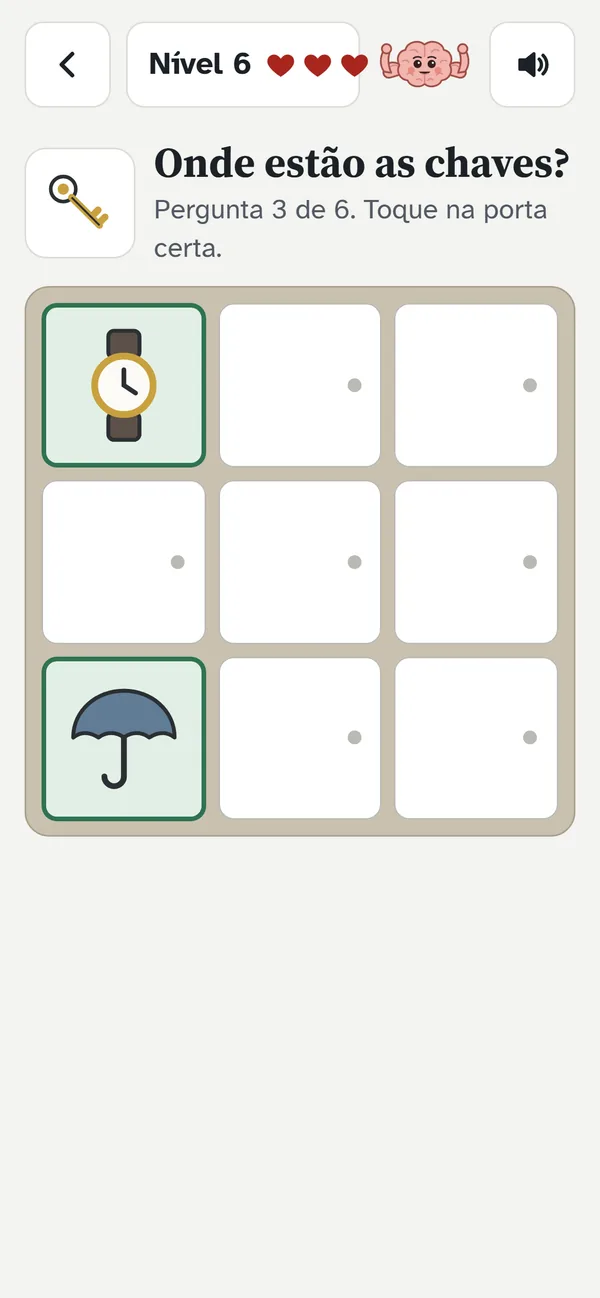Tap the opened door showing the umbrella
The image size is (600, 1298).
[x=124, y=738]
